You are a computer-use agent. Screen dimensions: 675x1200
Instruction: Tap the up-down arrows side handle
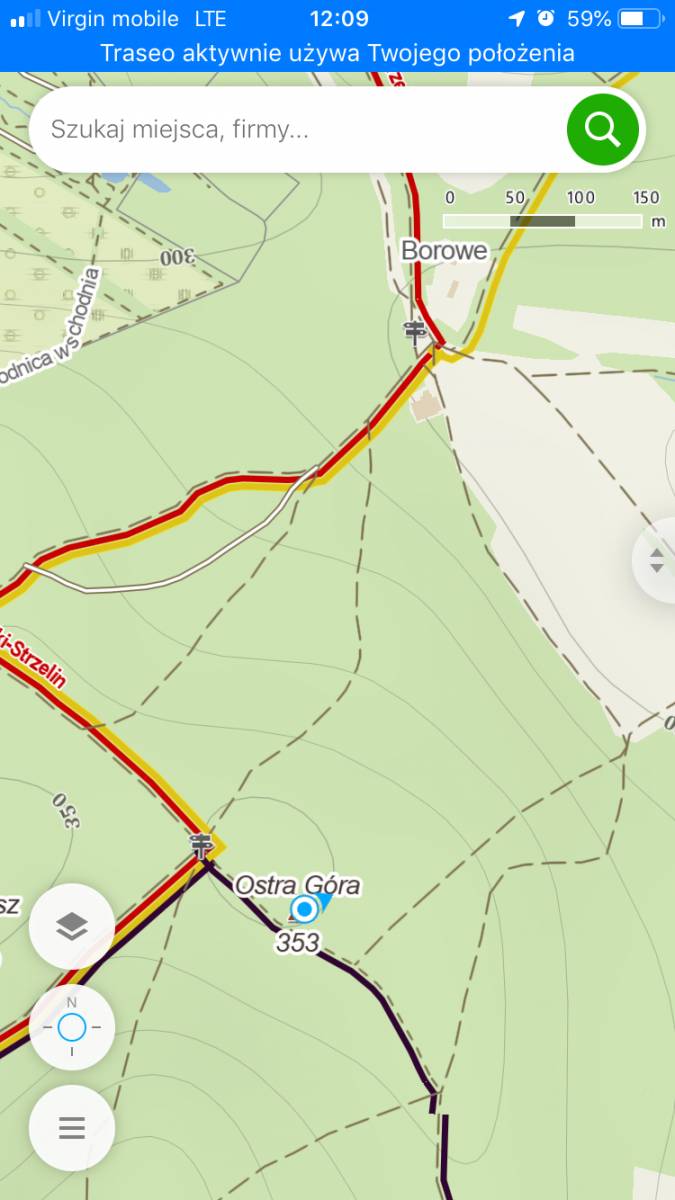click(656, 560)
